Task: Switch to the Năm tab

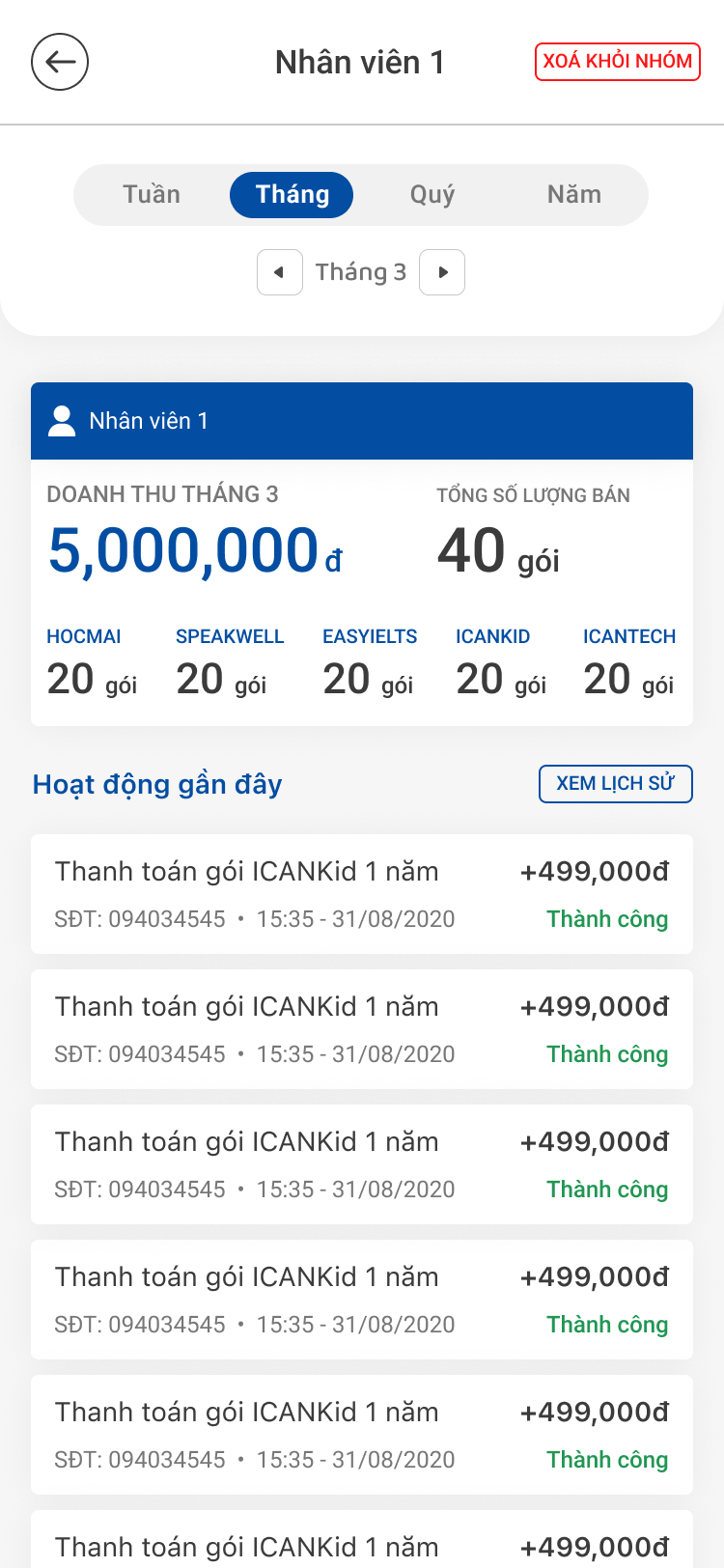Action: point(574,194)
